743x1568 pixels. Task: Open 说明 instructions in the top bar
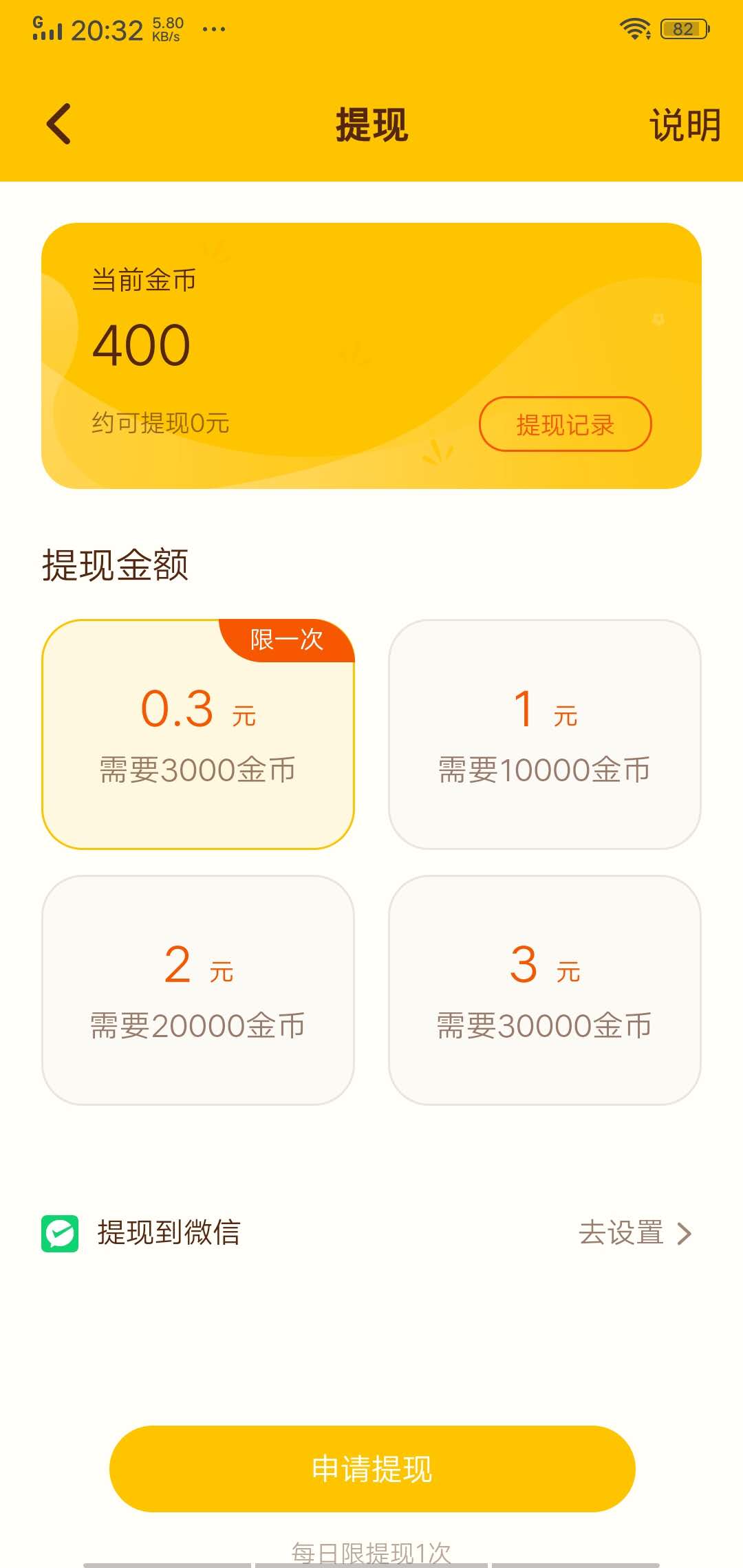point(685,124)
